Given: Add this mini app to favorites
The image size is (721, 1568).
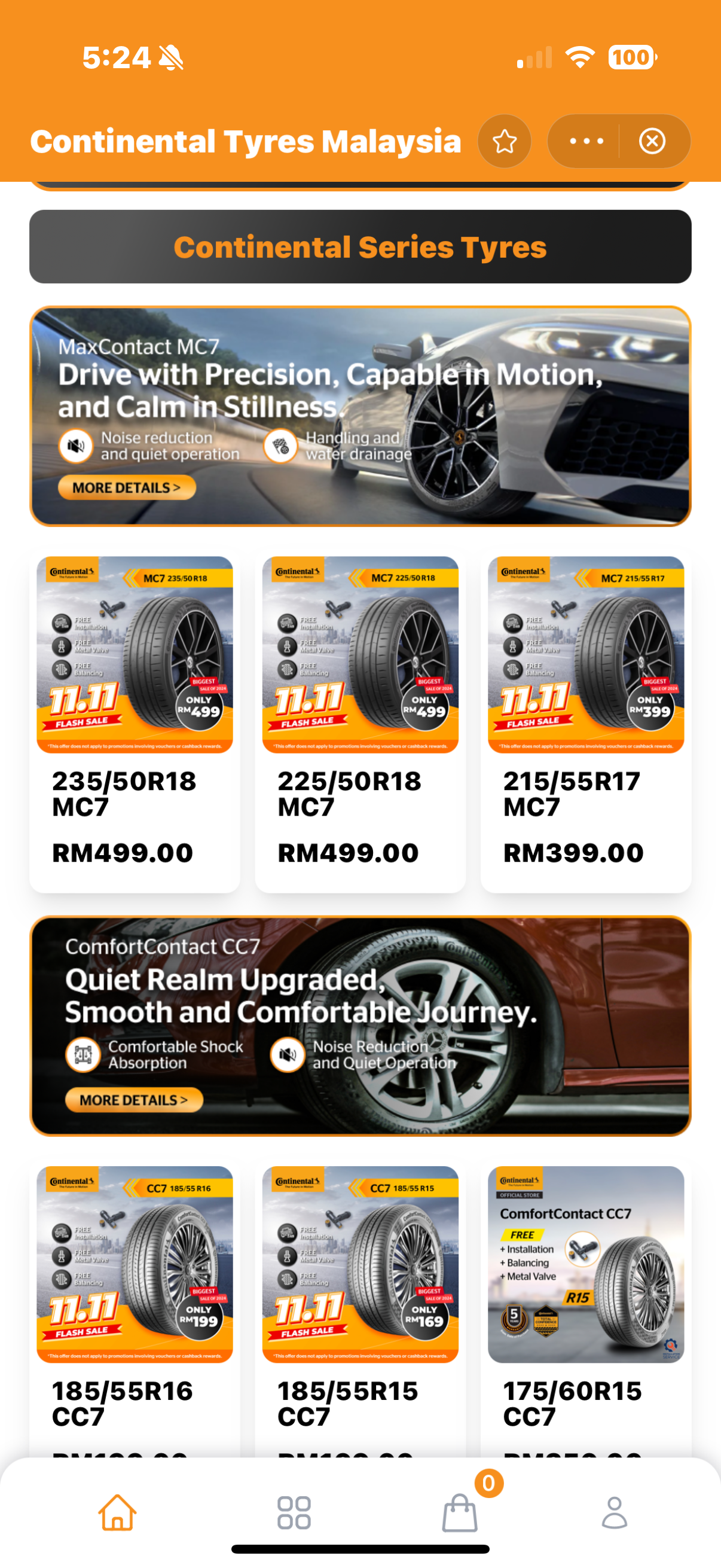Looking at the screenshot, I should [x=505, y=141].
